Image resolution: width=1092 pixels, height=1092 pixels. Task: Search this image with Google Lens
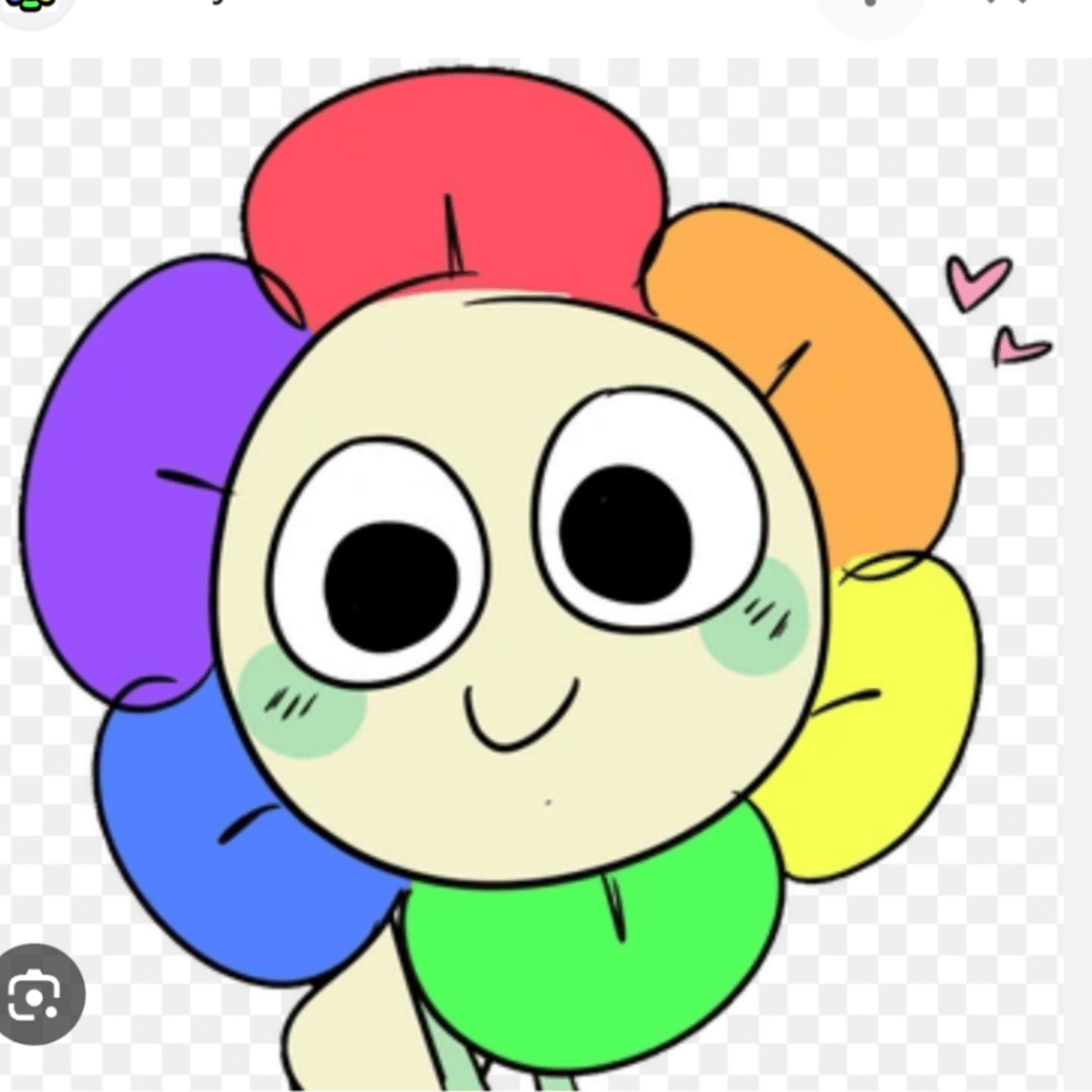(x=36, y=995)
